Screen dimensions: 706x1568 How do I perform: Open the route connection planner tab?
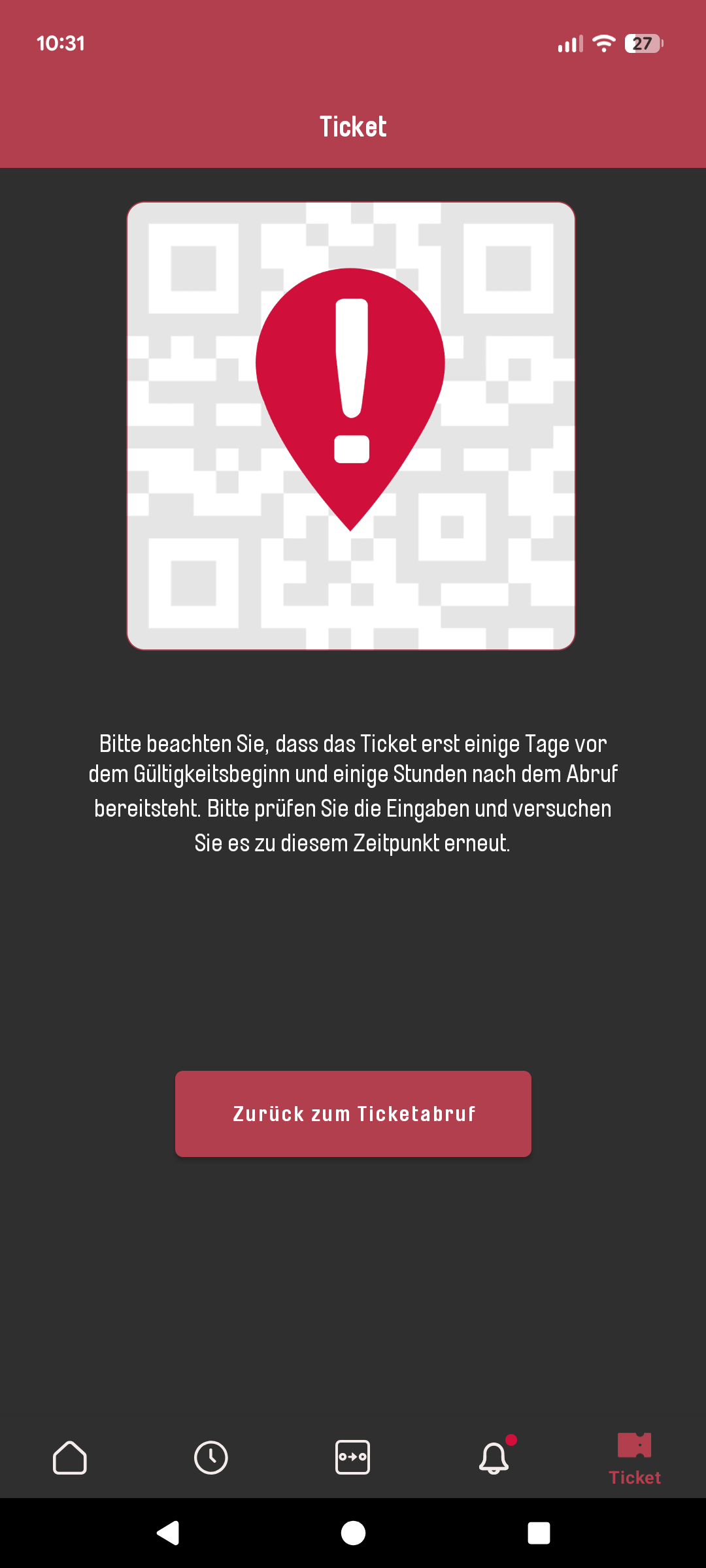click(x=352, y=1458)
